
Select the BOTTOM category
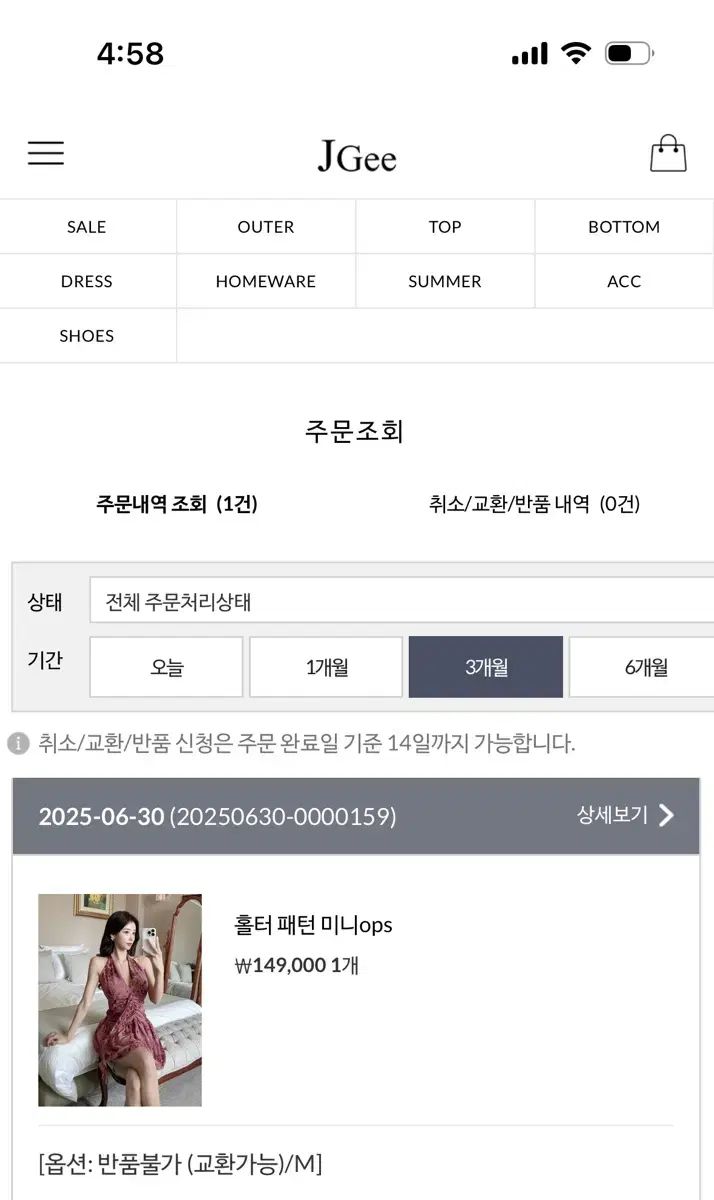624,227
